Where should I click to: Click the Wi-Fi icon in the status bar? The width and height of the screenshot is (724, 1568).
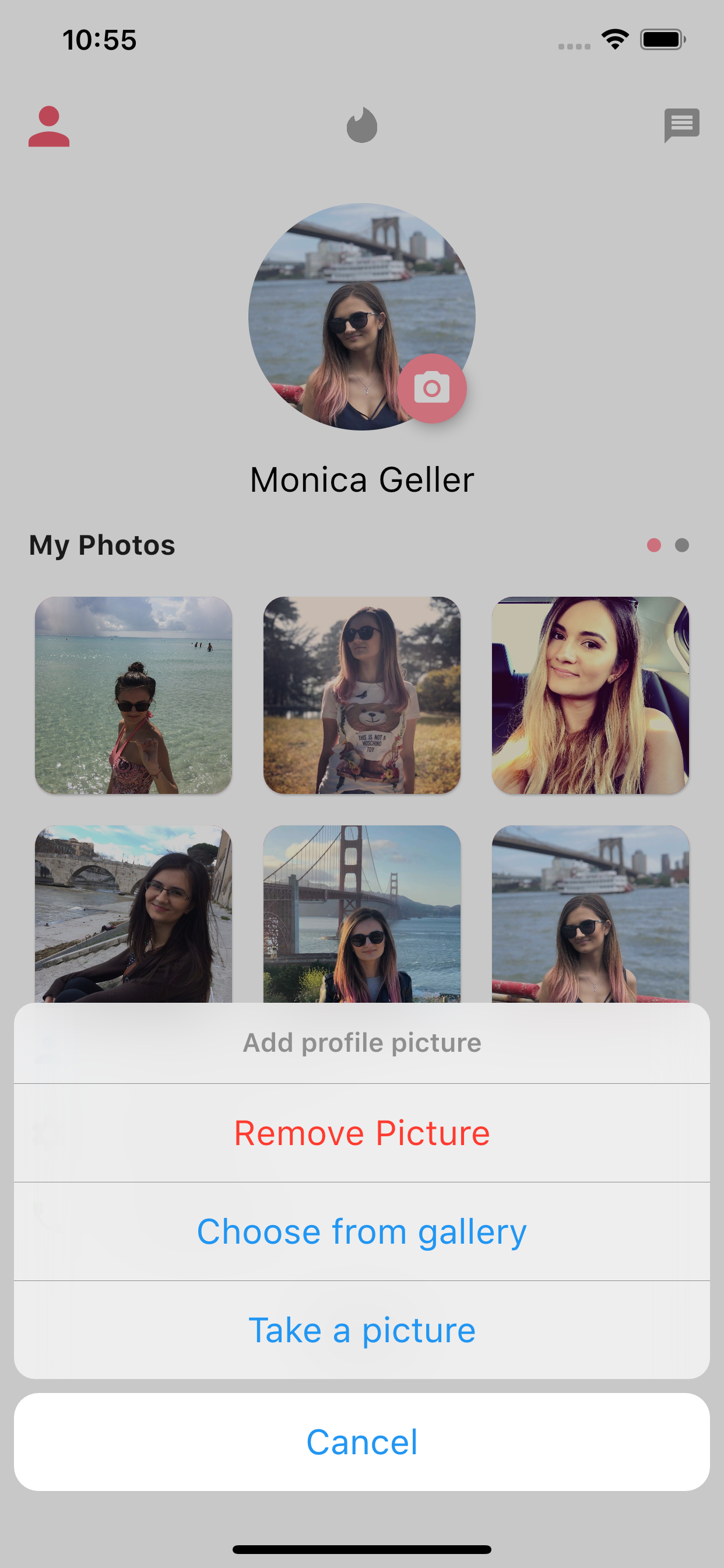[x=614, y=38]
